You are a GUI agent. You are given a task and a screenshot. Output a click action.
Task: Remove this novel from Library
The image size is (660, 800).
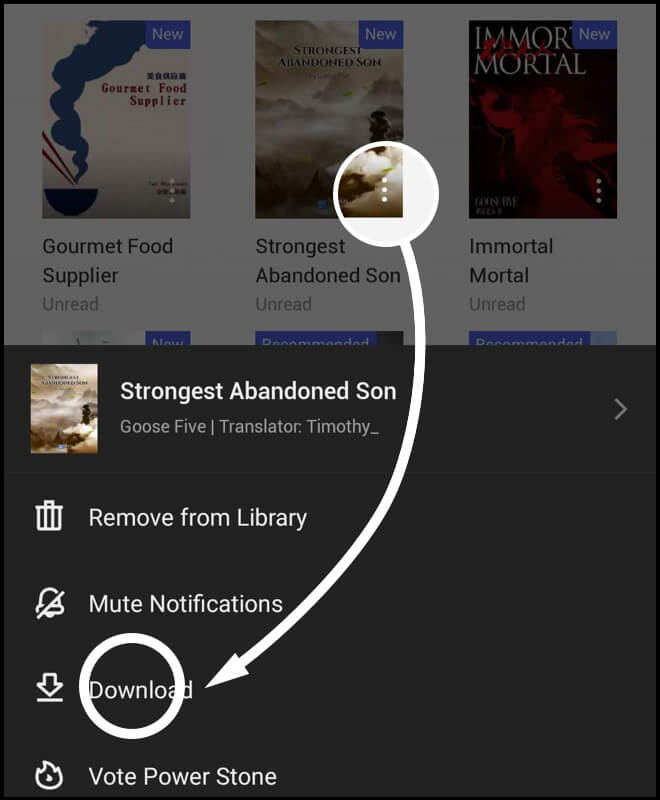click(x=196, y=517)
